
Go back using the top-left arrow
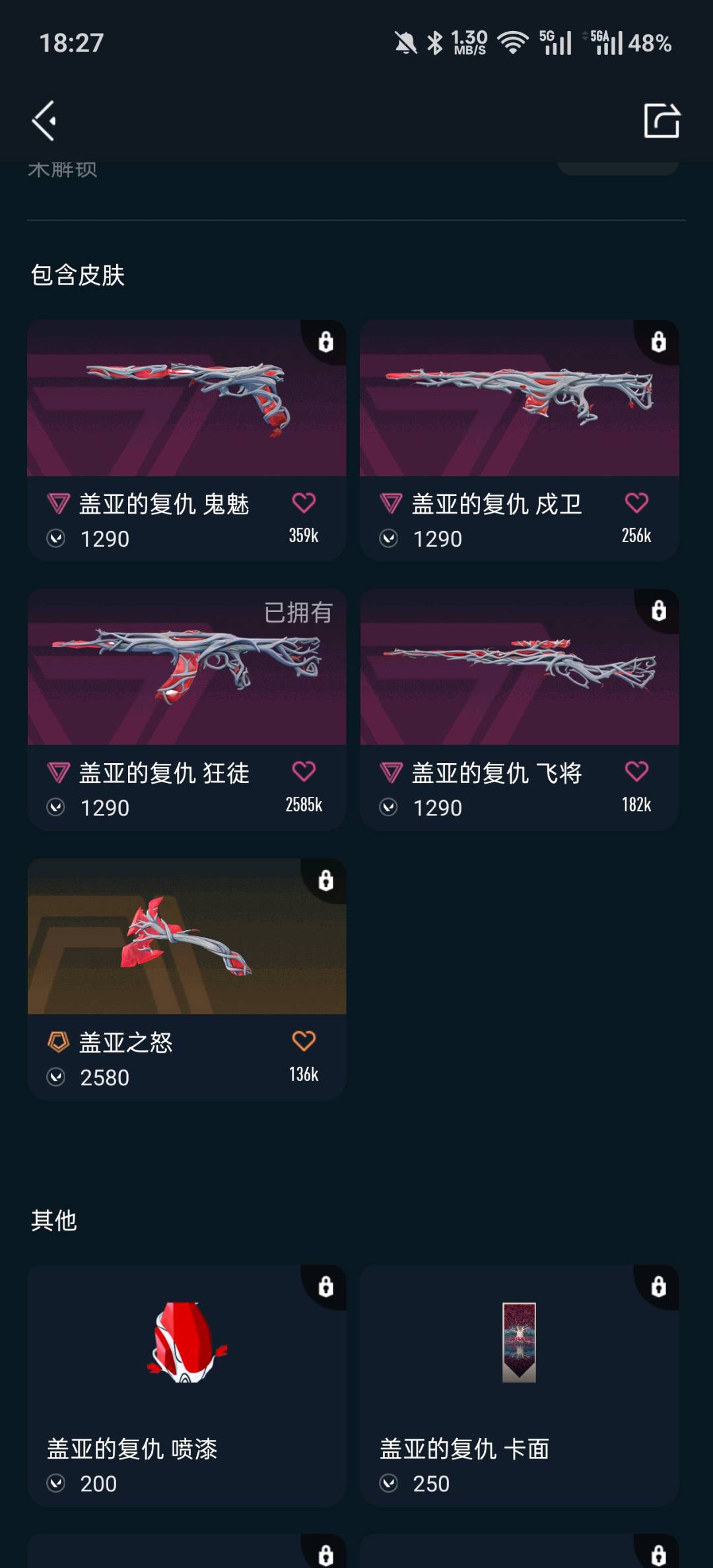pos(44,121)
